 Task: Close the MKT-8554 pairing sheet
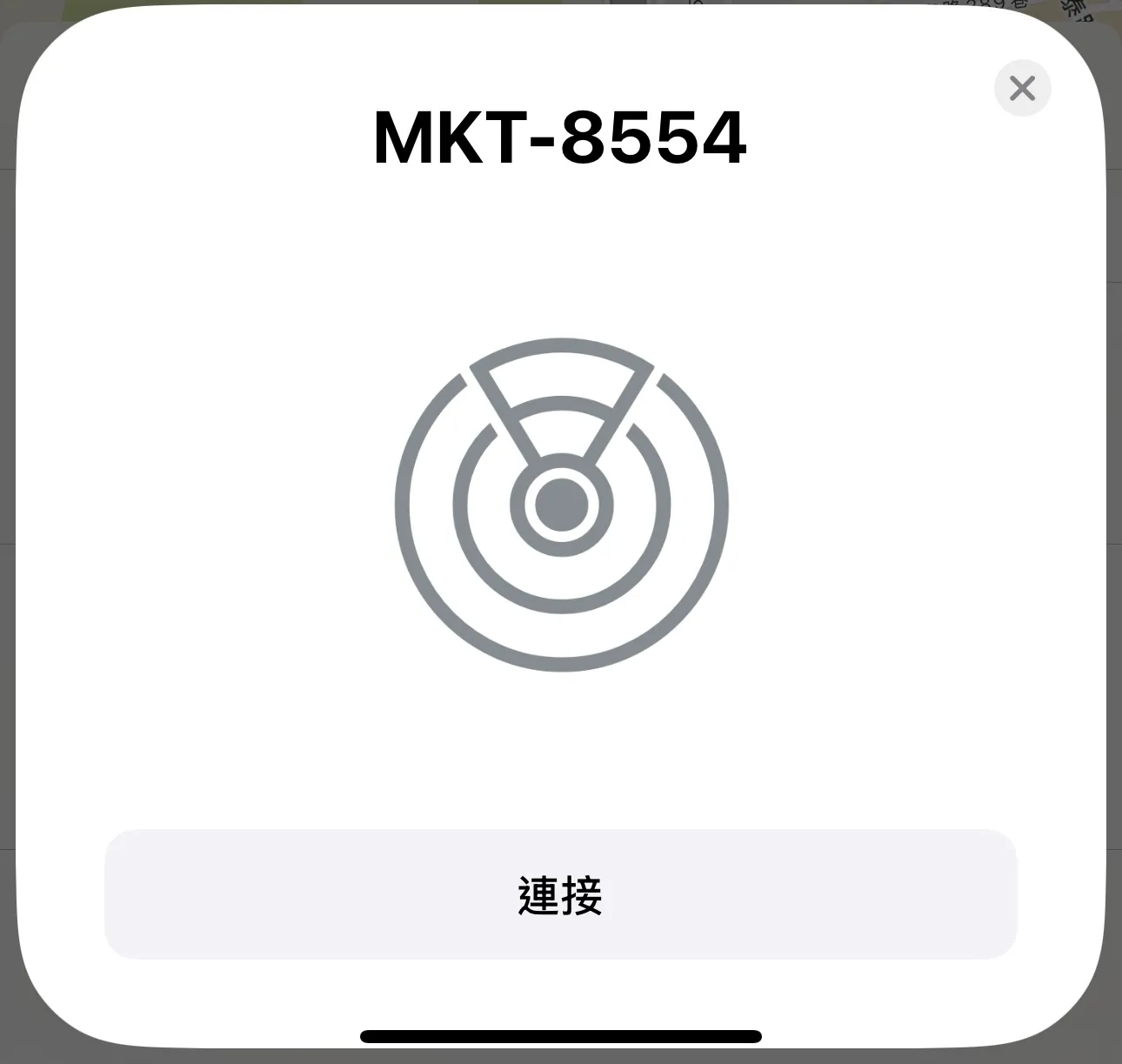(1022, 88)
